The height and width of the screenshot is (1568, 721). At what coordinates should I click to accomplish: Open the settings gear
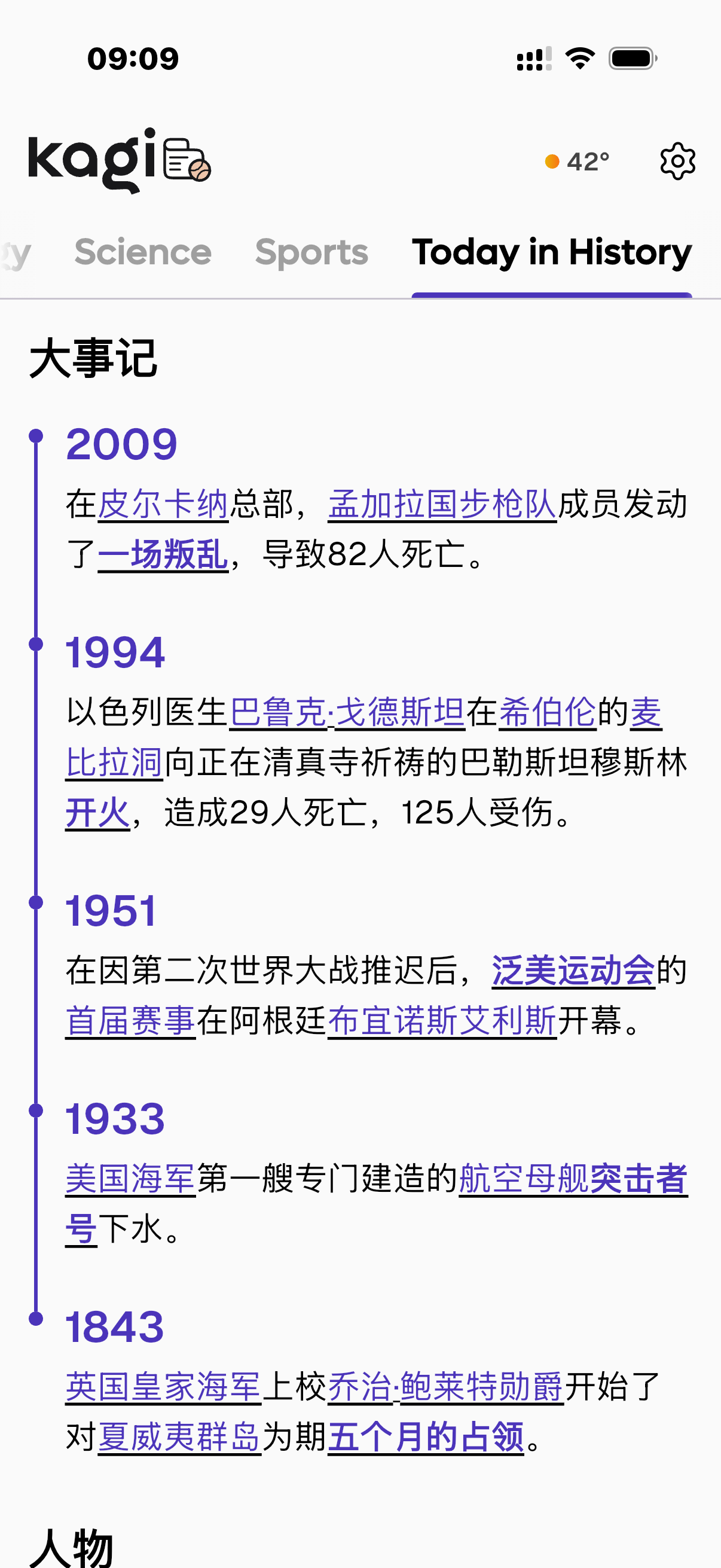(677, 162)
